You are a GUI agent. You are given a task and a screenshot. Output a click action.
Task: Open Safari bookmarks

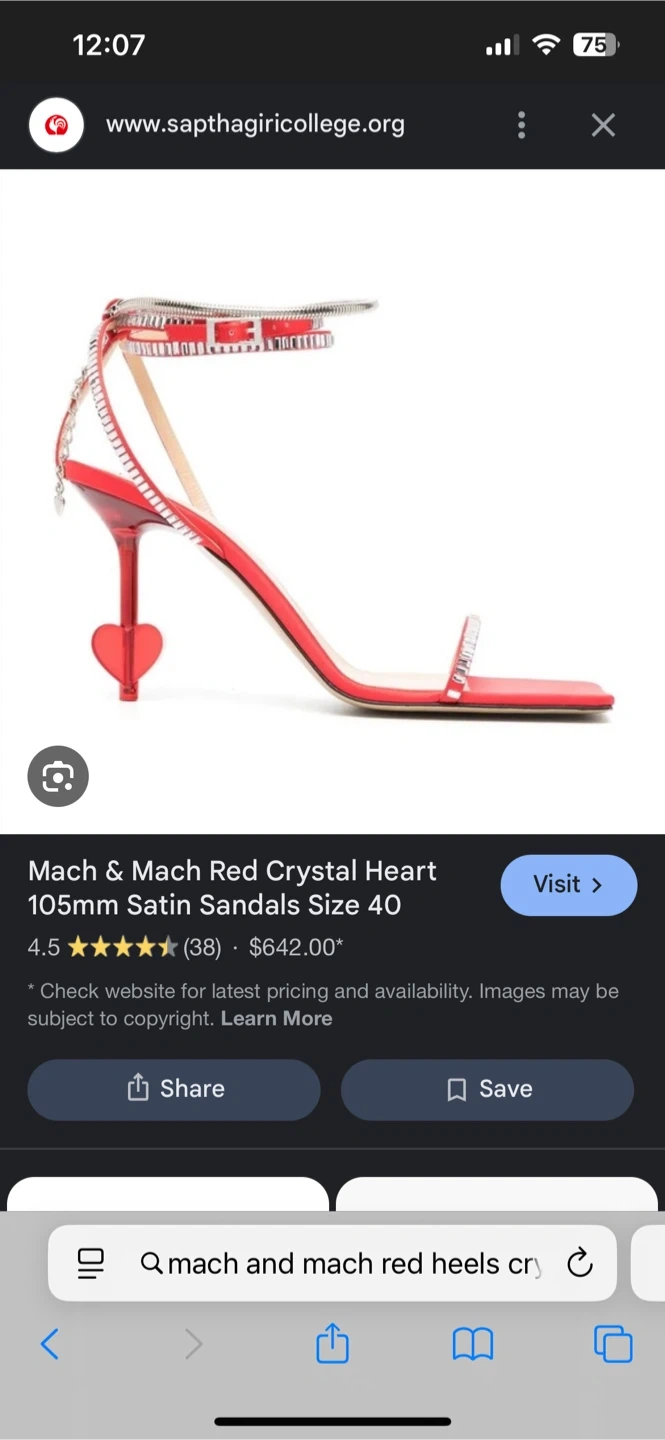(473, 1344)
